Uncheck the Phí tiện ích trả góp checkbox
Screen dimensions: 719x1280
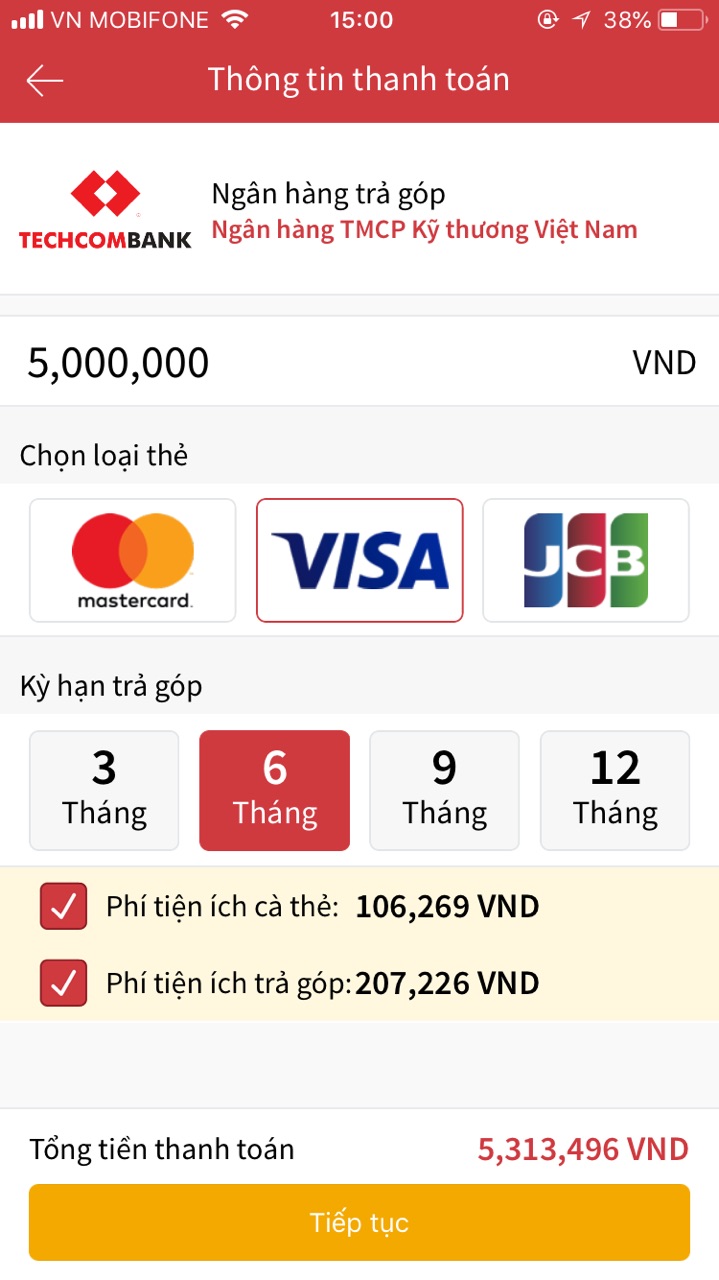[64, 983]
